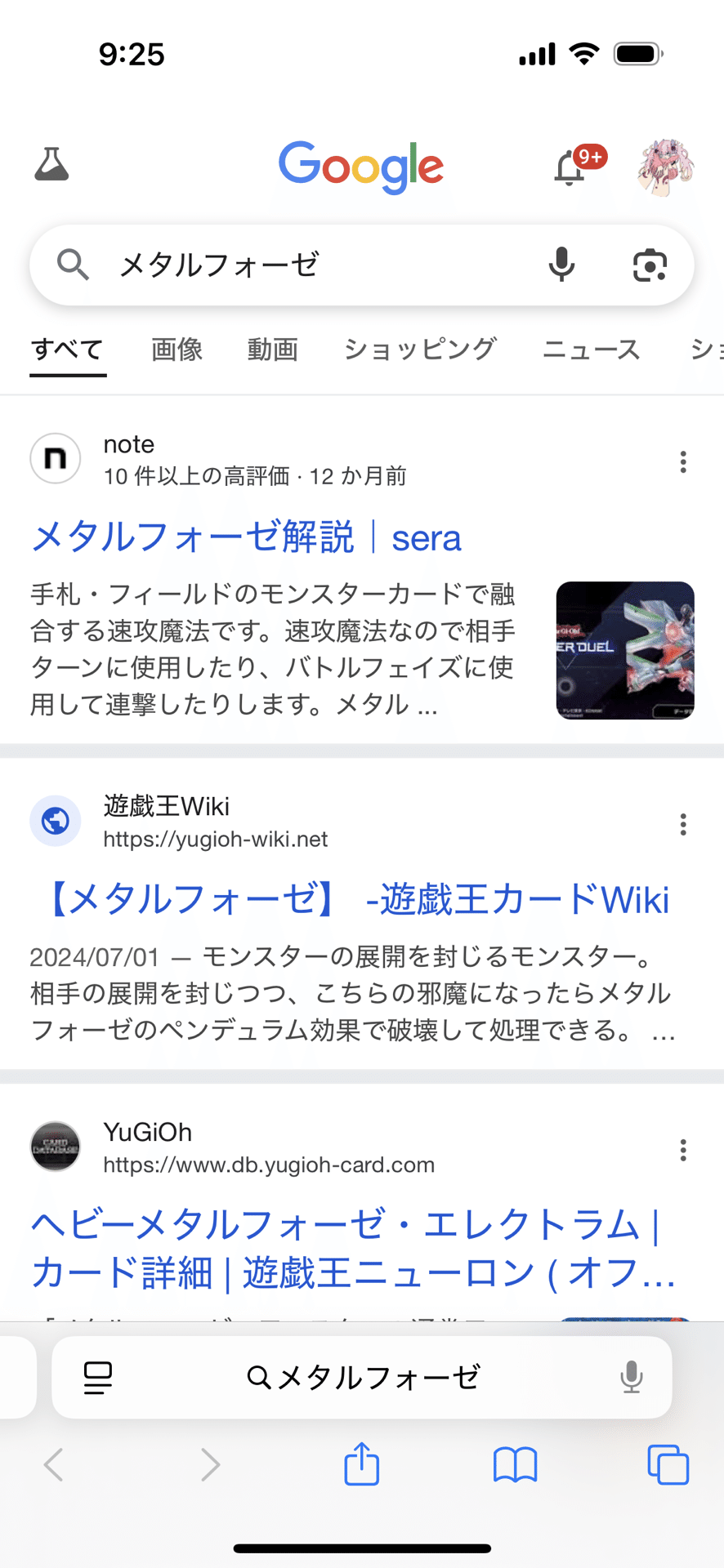
Task: Switch to the ニュース tab
Action: (x=591, y=350)
